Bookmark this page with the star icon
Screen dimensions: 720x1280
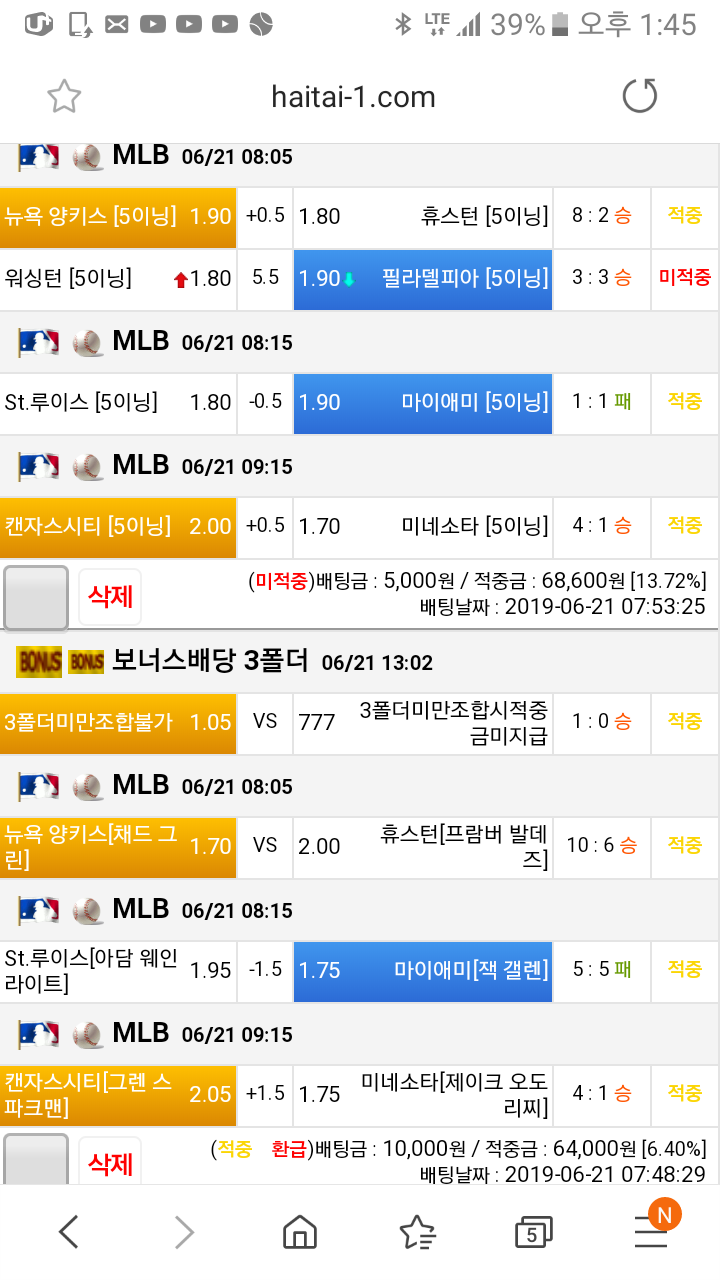[64, 97]
